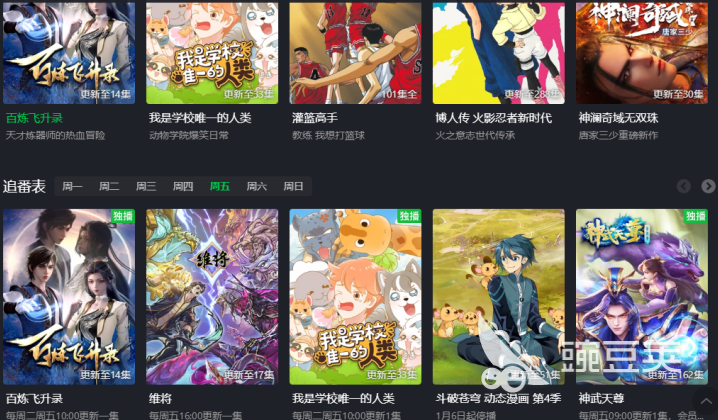Select 周一 in the schedule tabs
This screenshot has width=718, height=420.
tap(72, 186)
